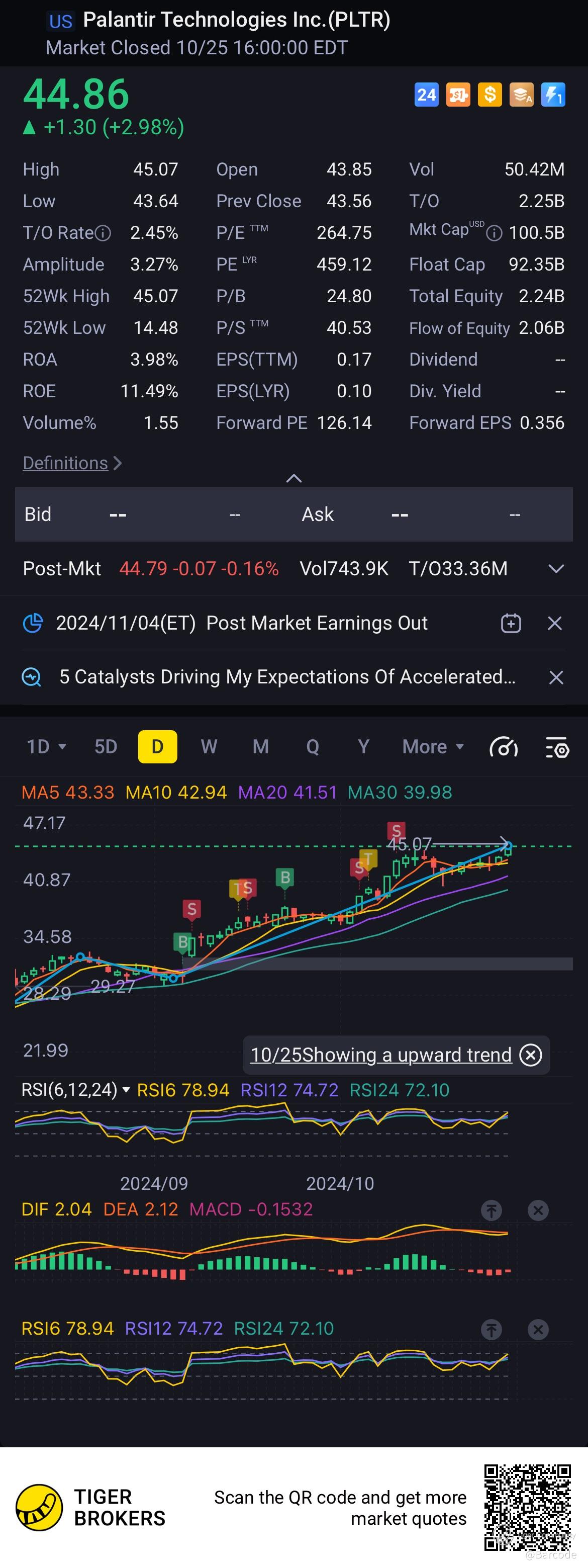Dismiss the Post Market Earnings Out banner
The image size is (588, 1568).
point(554,623)
